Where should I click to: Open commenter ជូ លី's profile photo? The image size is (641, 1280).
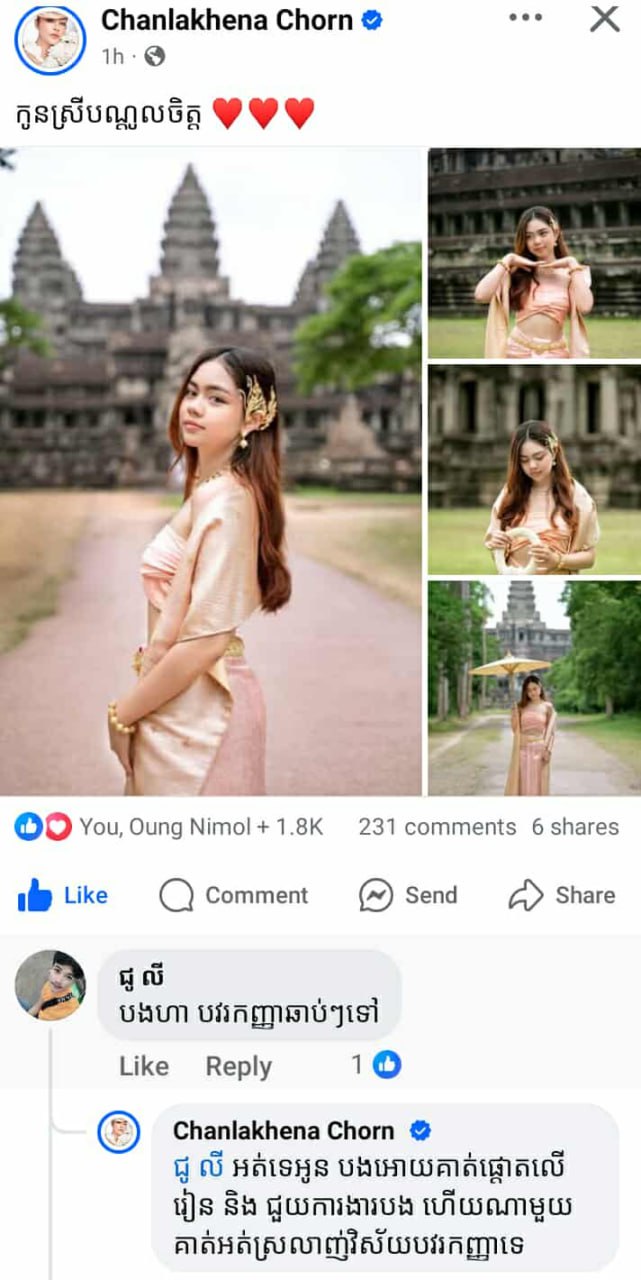tap(50, 985)
